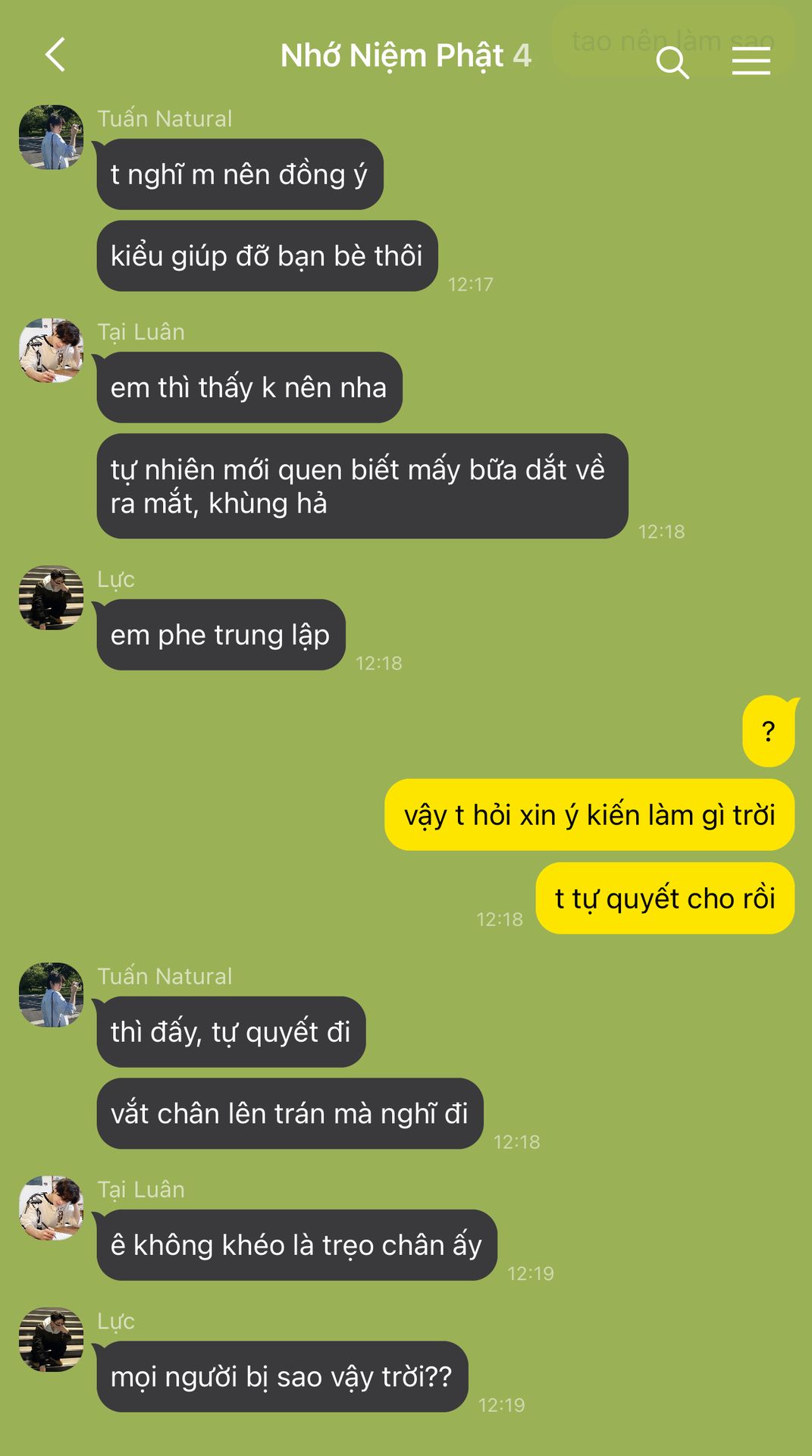Go back using the top-left arrow
812x1456 pixels.
55,55
